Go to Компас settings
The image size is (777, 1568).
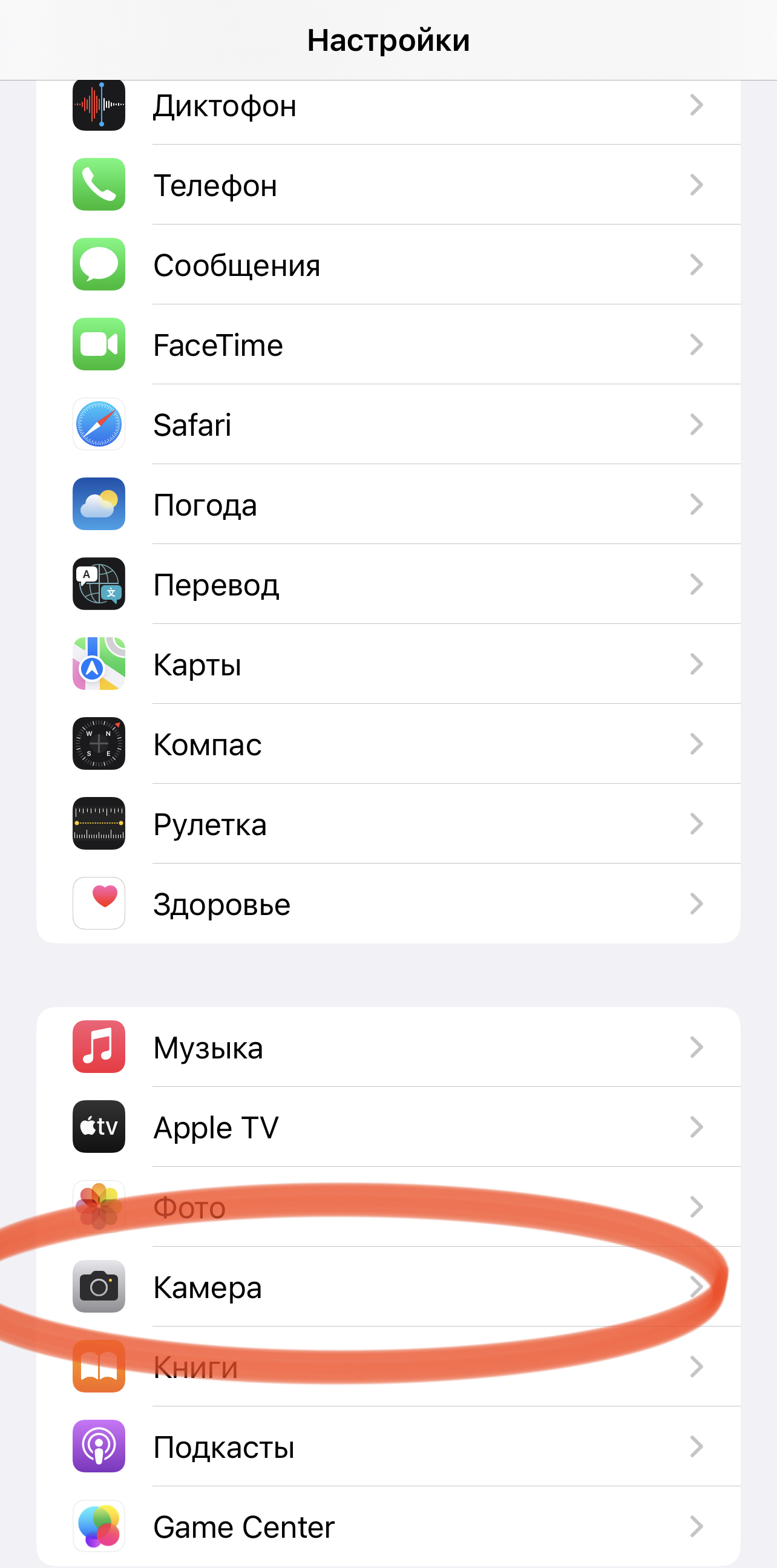[388, 744]
